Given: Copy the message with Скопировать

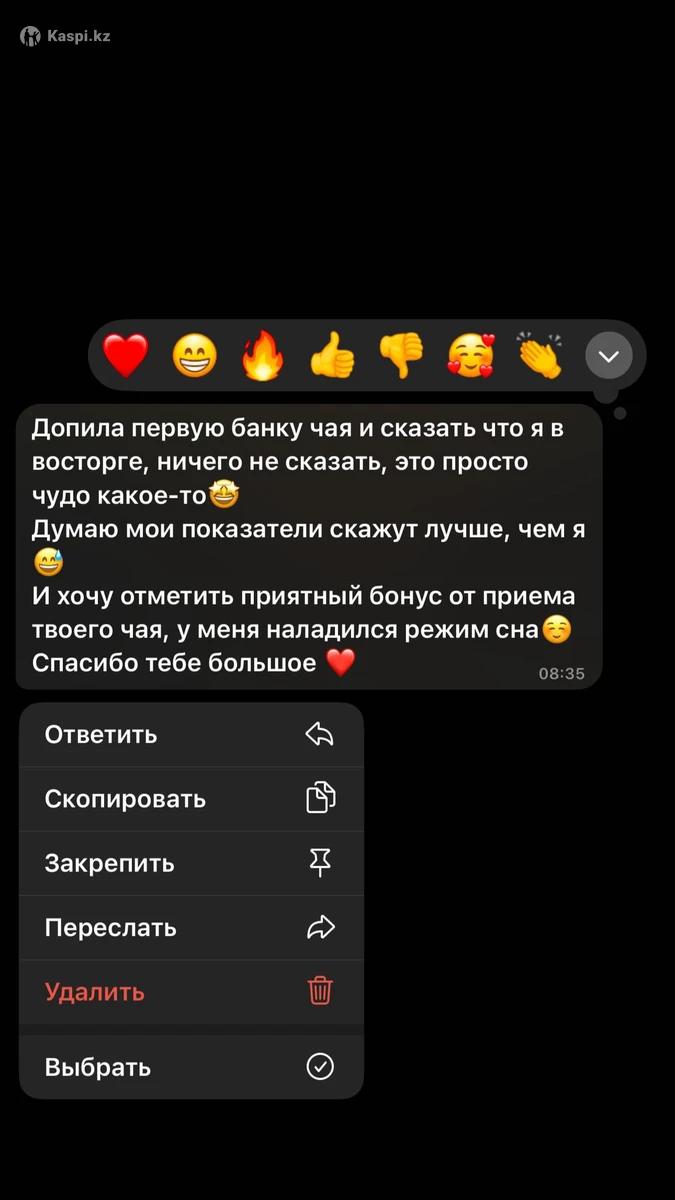Looking at the screenshot, I should point(191,799).
